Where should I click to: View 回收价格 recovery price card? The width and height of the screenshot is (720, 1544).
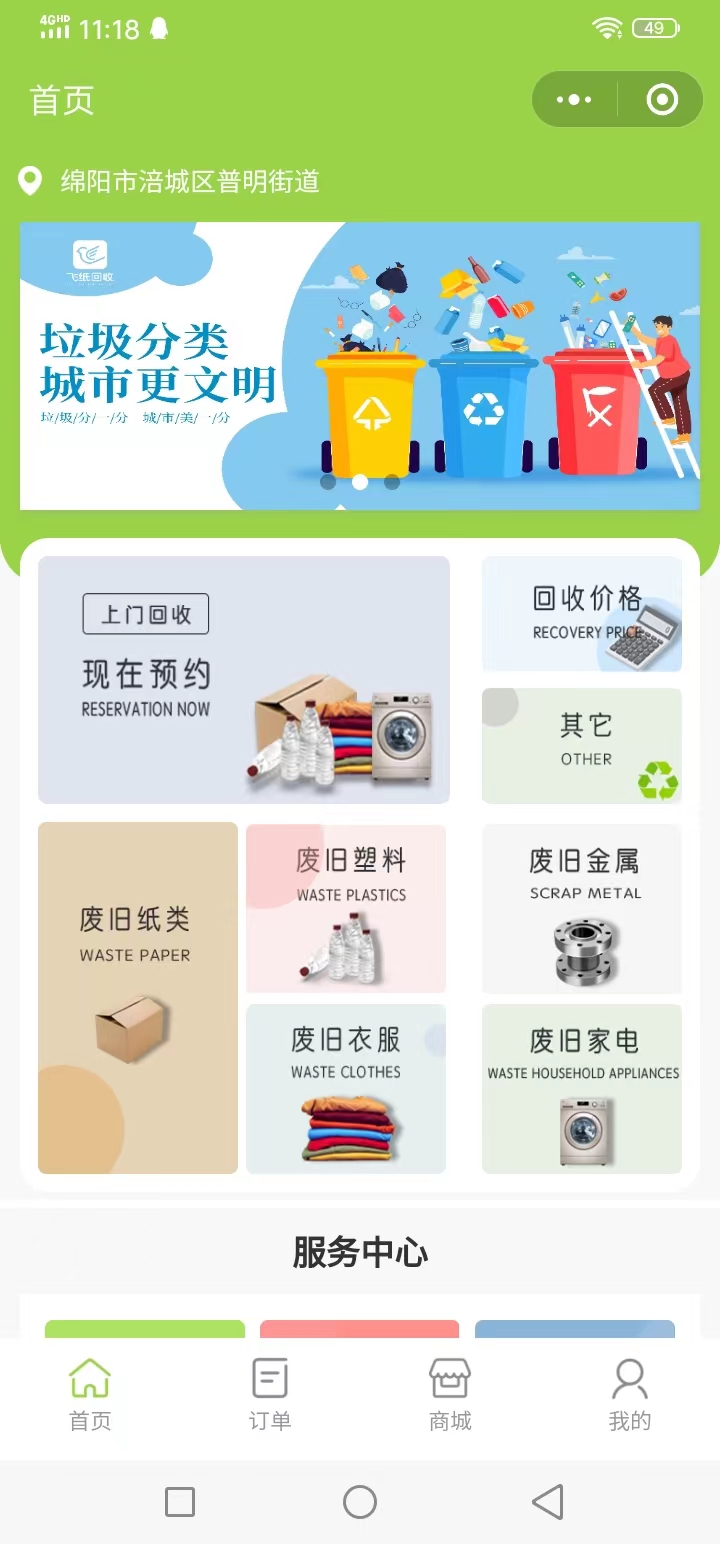point(582,614)
